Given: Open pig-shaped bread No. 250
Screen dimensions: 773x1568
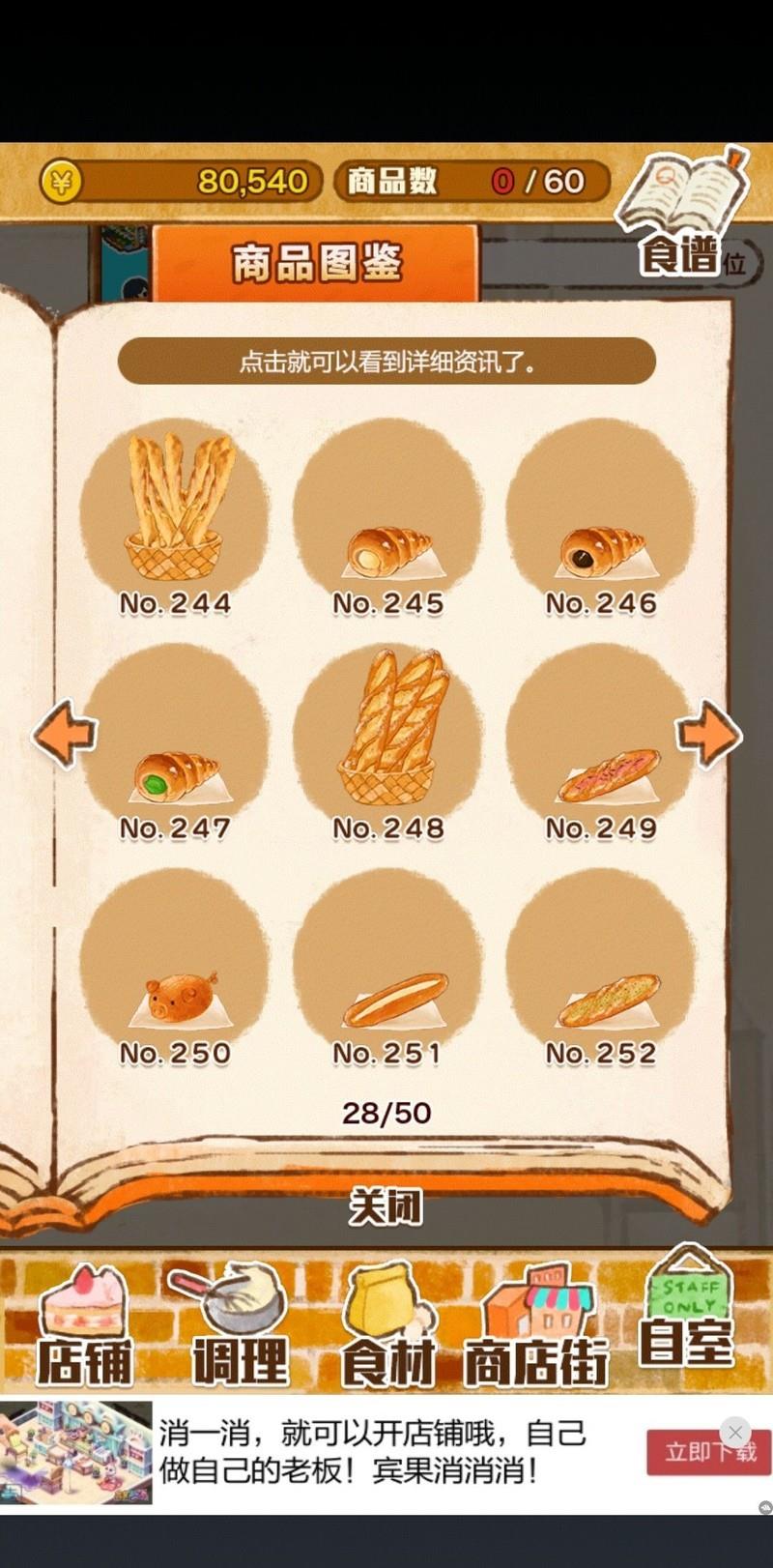Looking at the screenshot, I should (175, 967).
